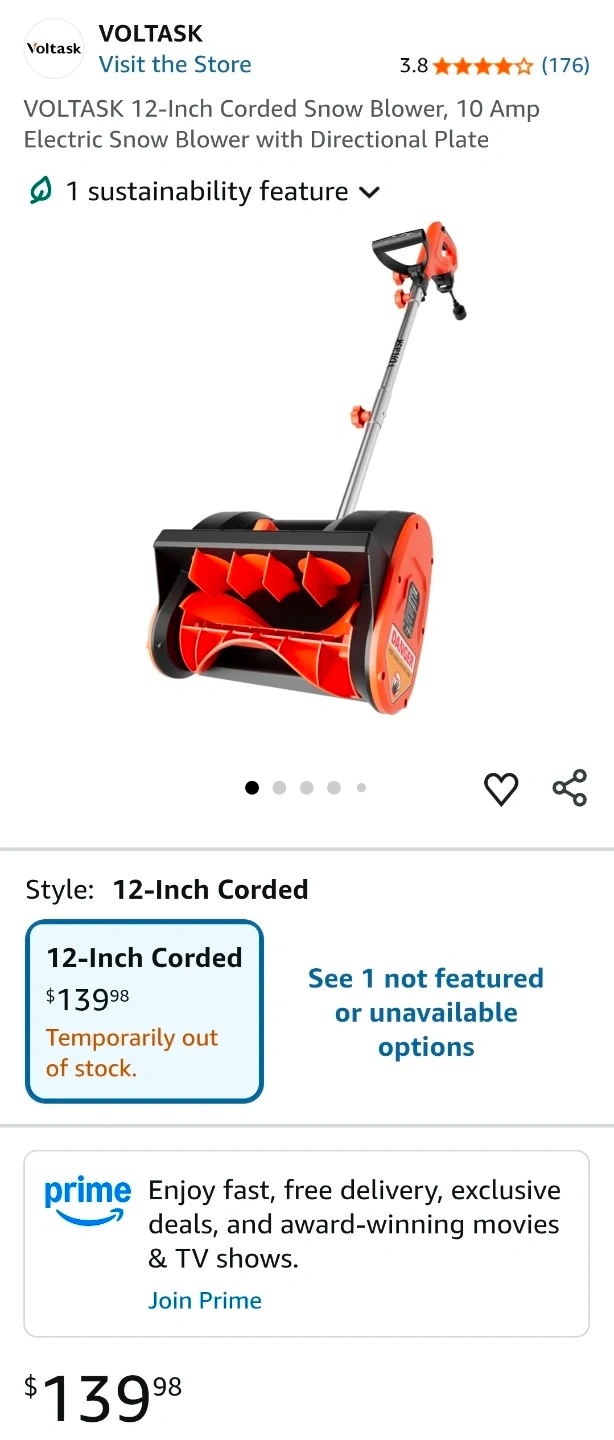Viewport: 614px width, 1440px height.
Task: See 1 not featured or unavailable options
Action: point(426,1012)
